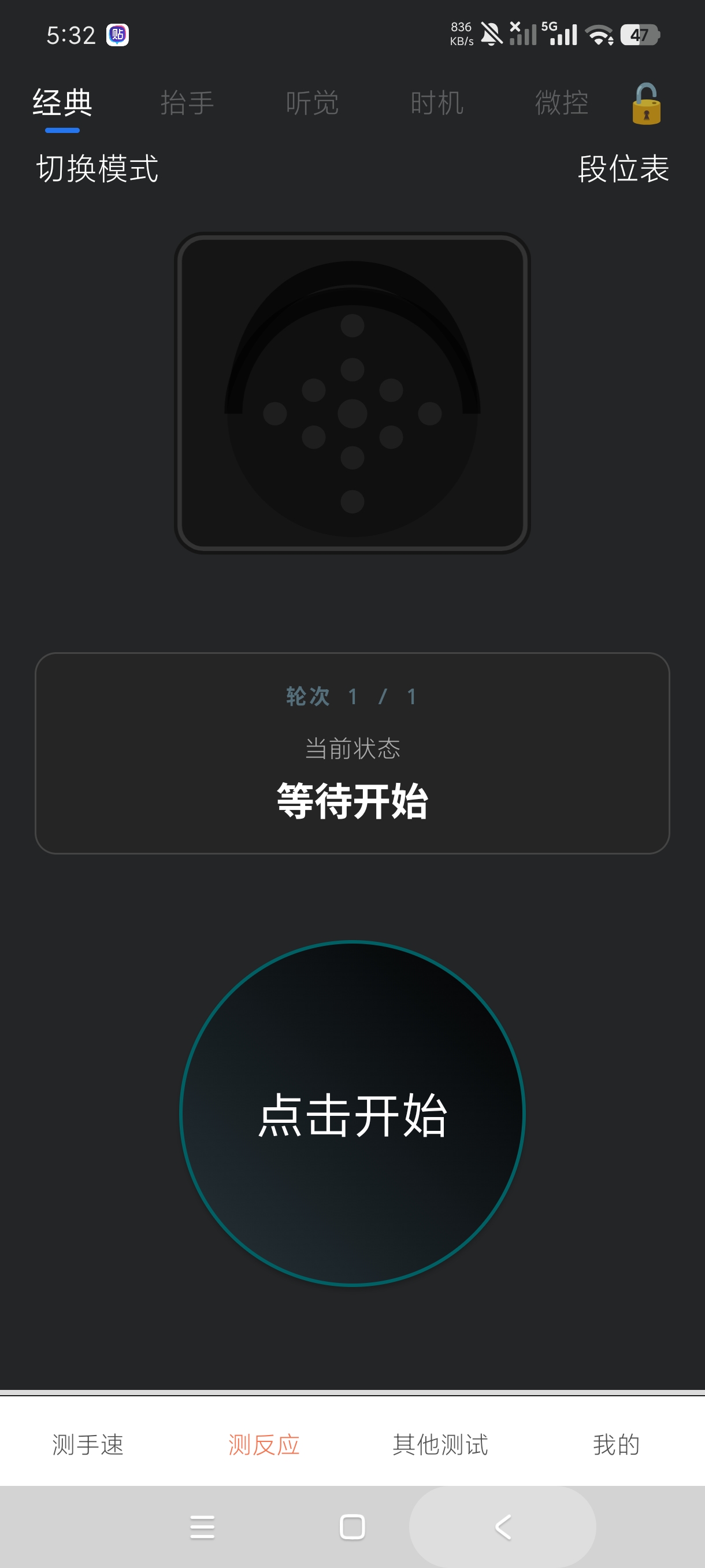Open 其他测试 in bottom navigation
705x1568 pixels.
click(440, 1444)
